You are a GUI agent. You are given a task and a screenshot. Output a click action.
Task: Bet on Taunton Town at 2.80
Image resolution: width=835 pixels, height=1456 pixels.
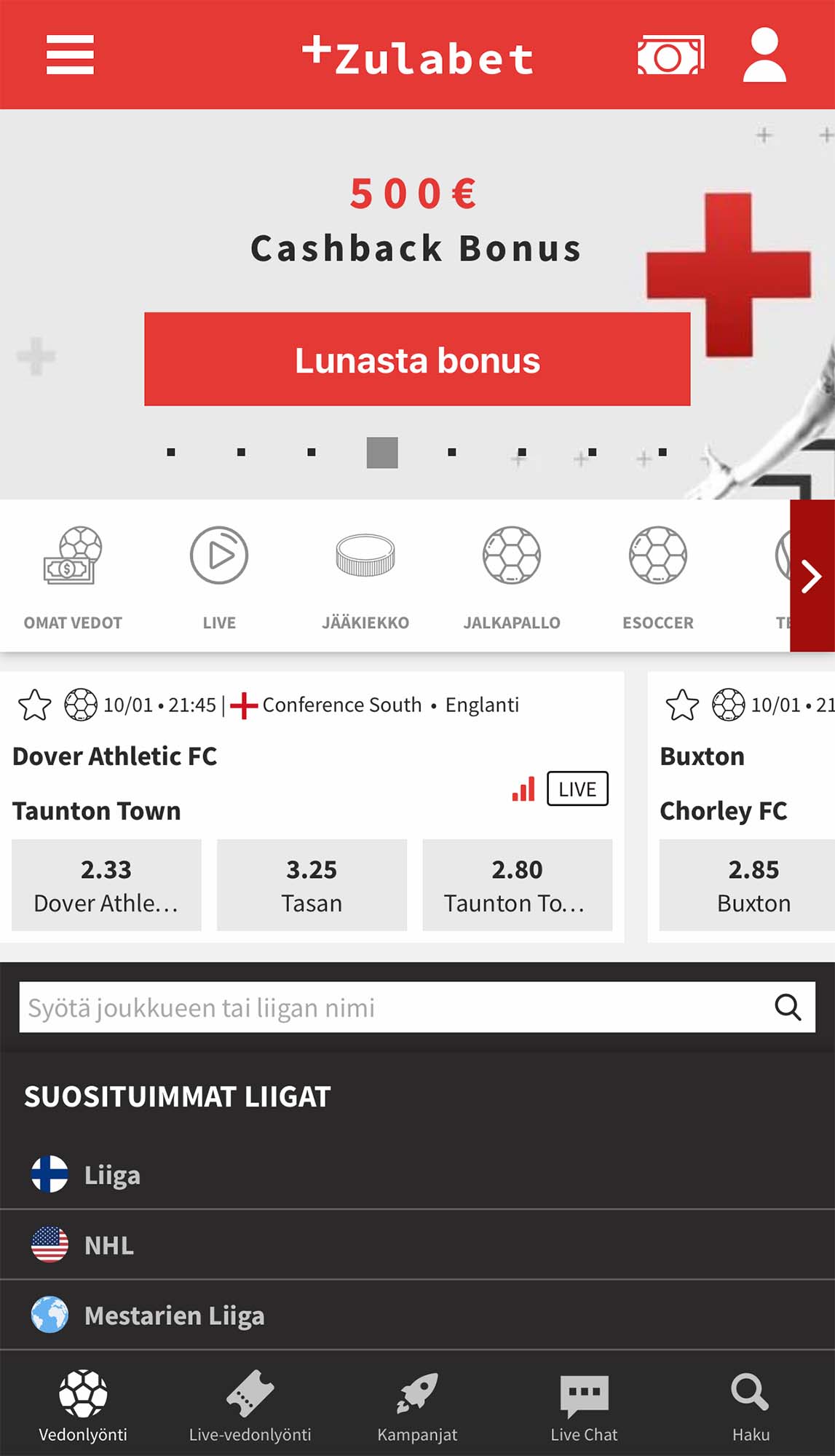point(517,885)
